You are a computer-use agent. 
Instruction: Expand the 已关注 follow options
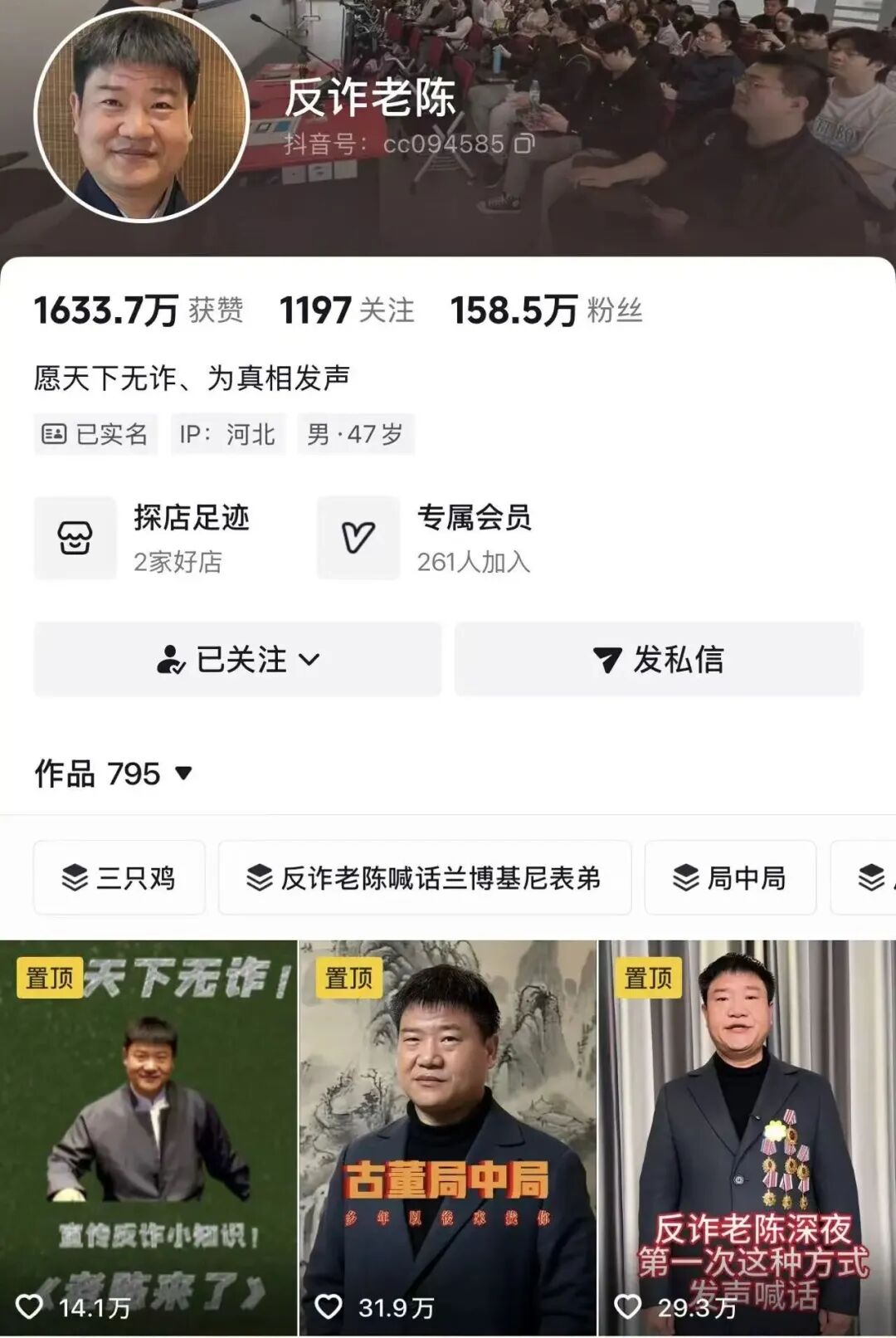pos(237,660)
